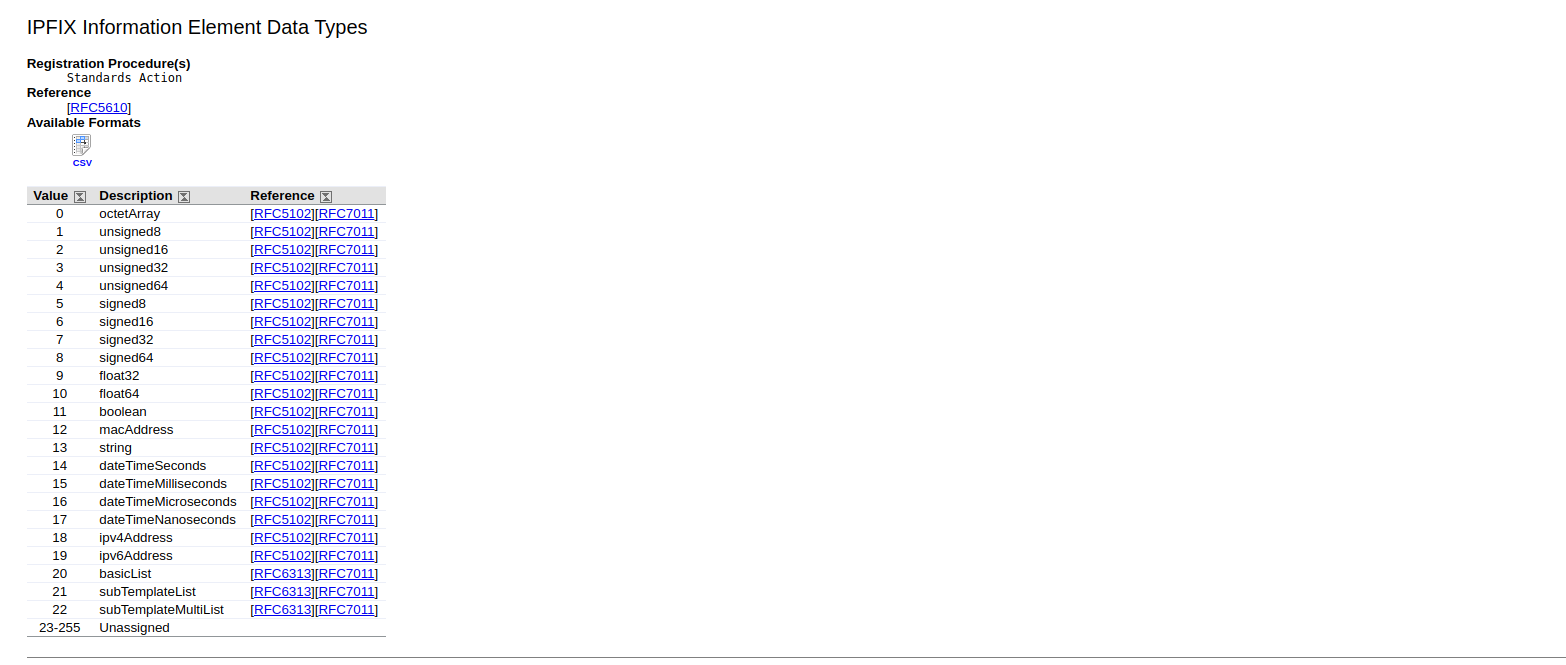Open RFC7011 link in the subTemplateMultiList row

point(346,610)
